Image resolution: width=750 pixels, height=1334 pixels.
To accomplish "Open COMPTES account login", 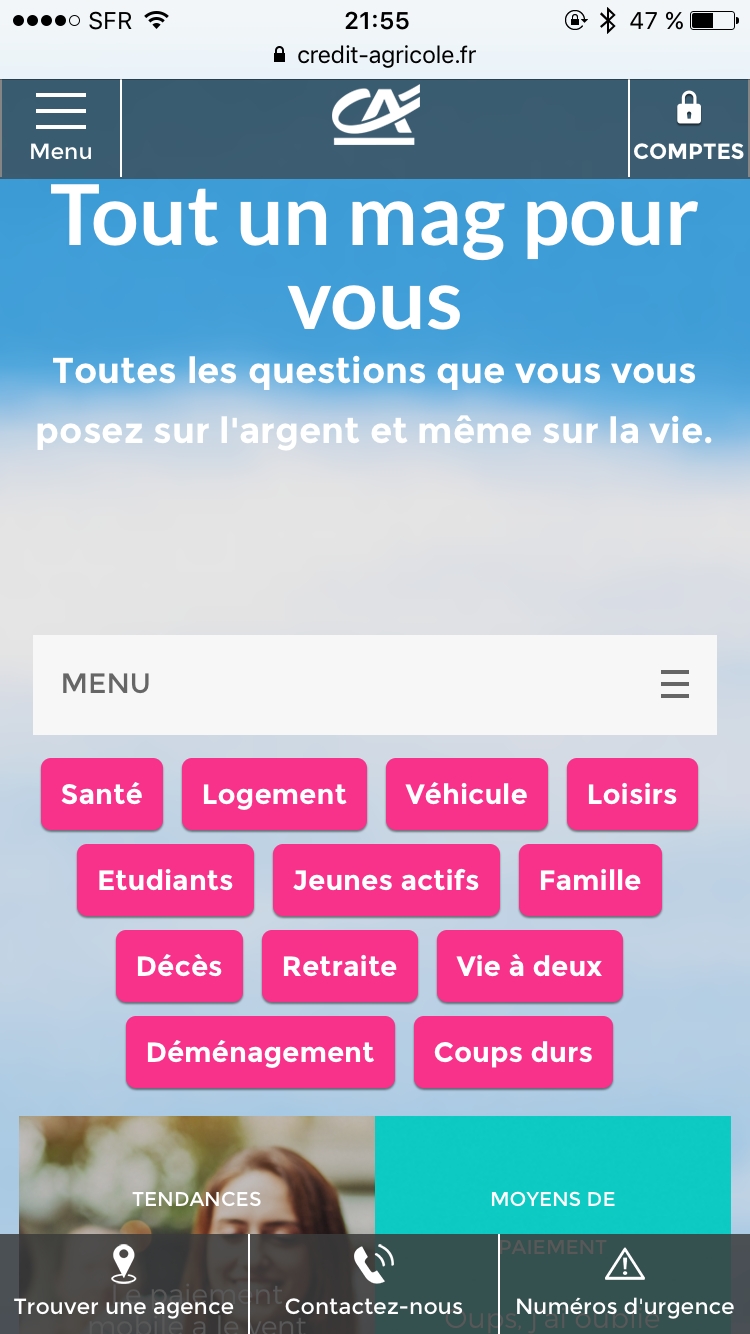I will (x=689, y=128).
